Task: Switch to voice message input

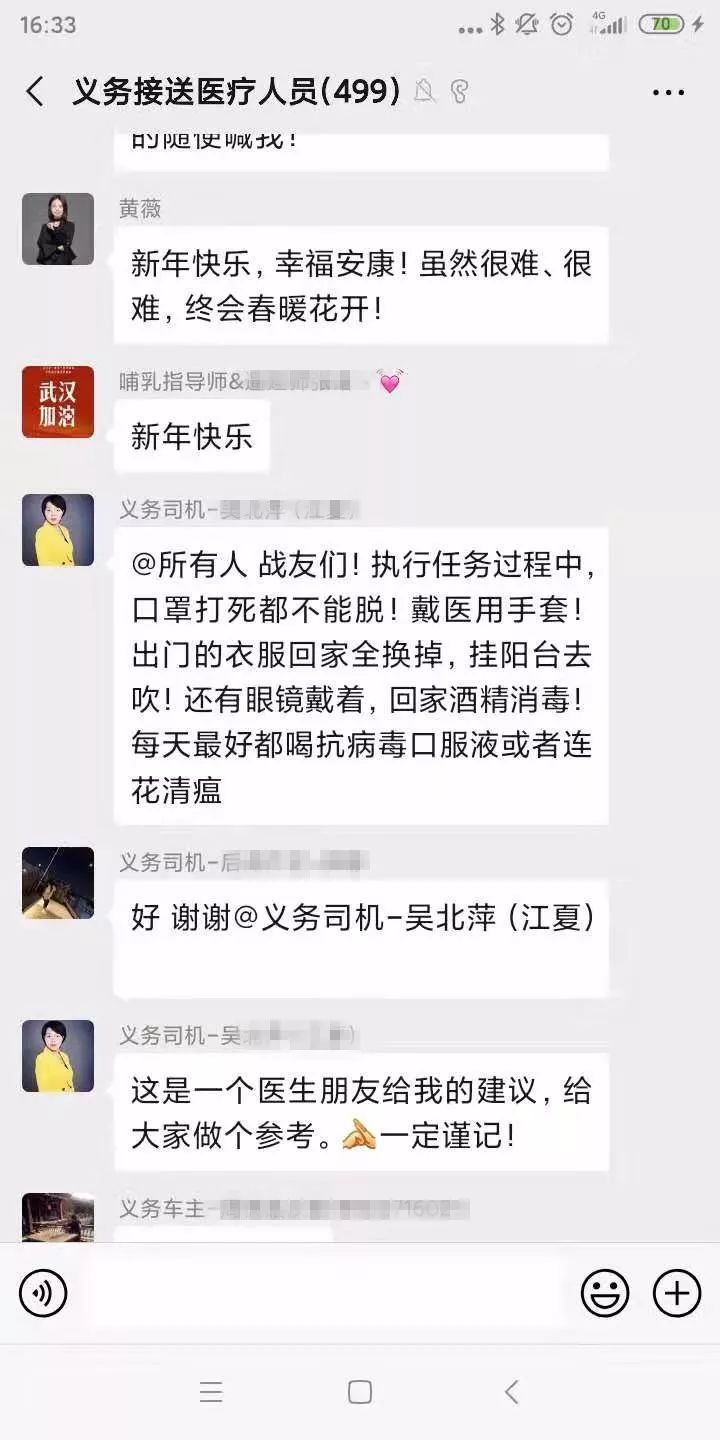Action: [43, 1294]
